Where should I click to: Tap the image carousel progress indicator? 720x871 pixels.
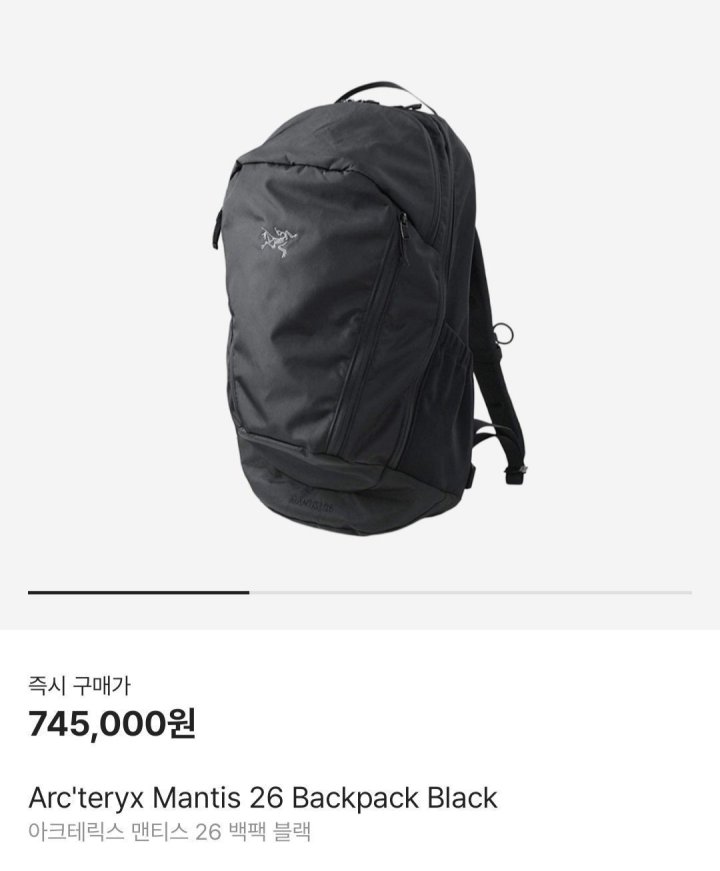[359, 592]
